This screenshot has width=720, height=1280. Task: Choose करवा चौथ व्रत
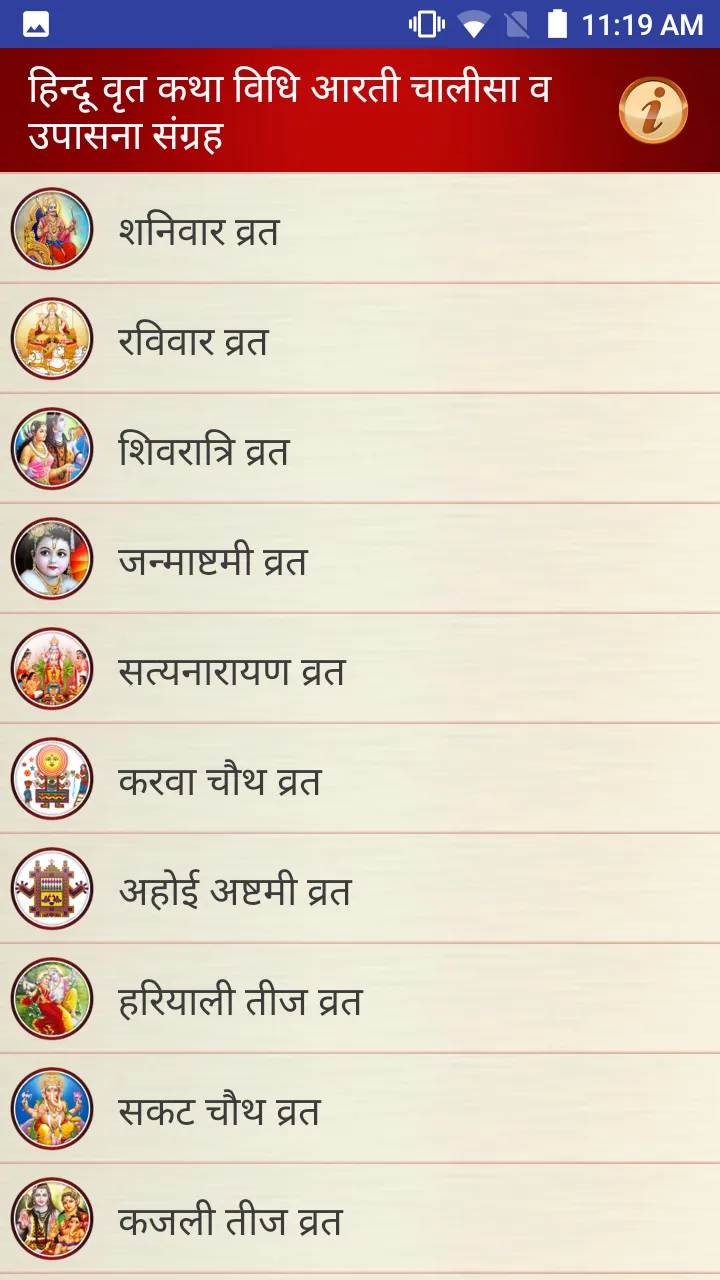pyautogui.click(x=360, y=779)
